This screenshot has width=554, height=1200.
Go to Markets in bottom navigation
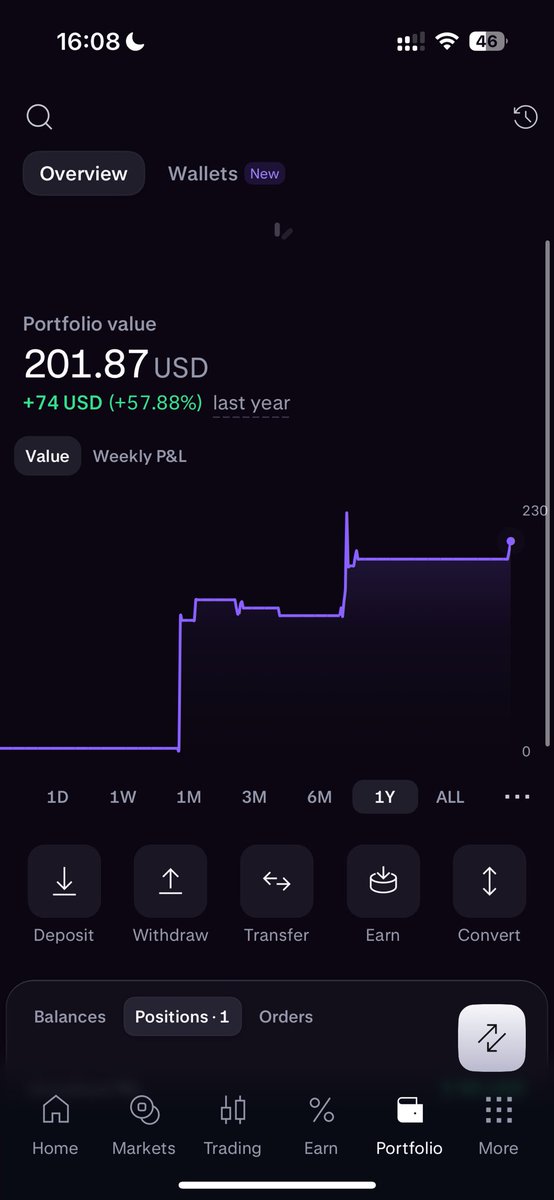tap(143, 1125)
